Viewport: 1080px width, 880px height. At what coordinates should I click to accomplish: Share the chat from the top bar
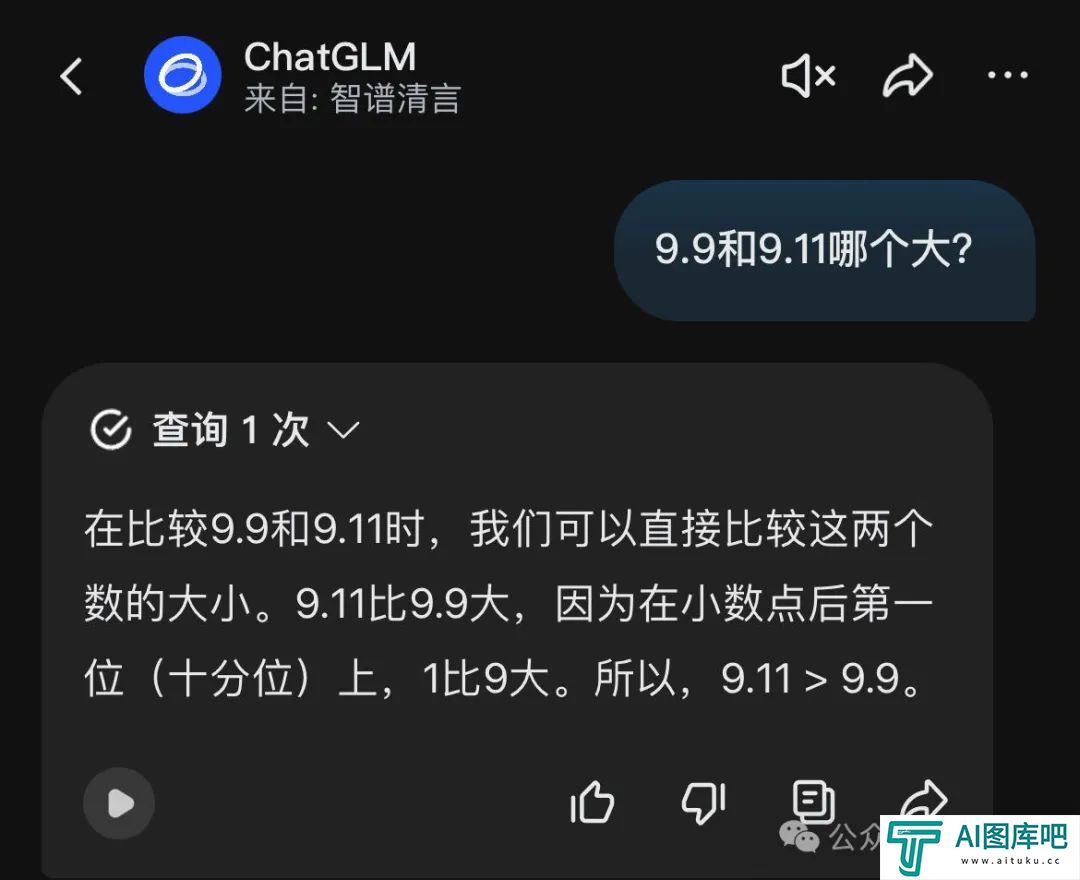click(x=907, y=76)
